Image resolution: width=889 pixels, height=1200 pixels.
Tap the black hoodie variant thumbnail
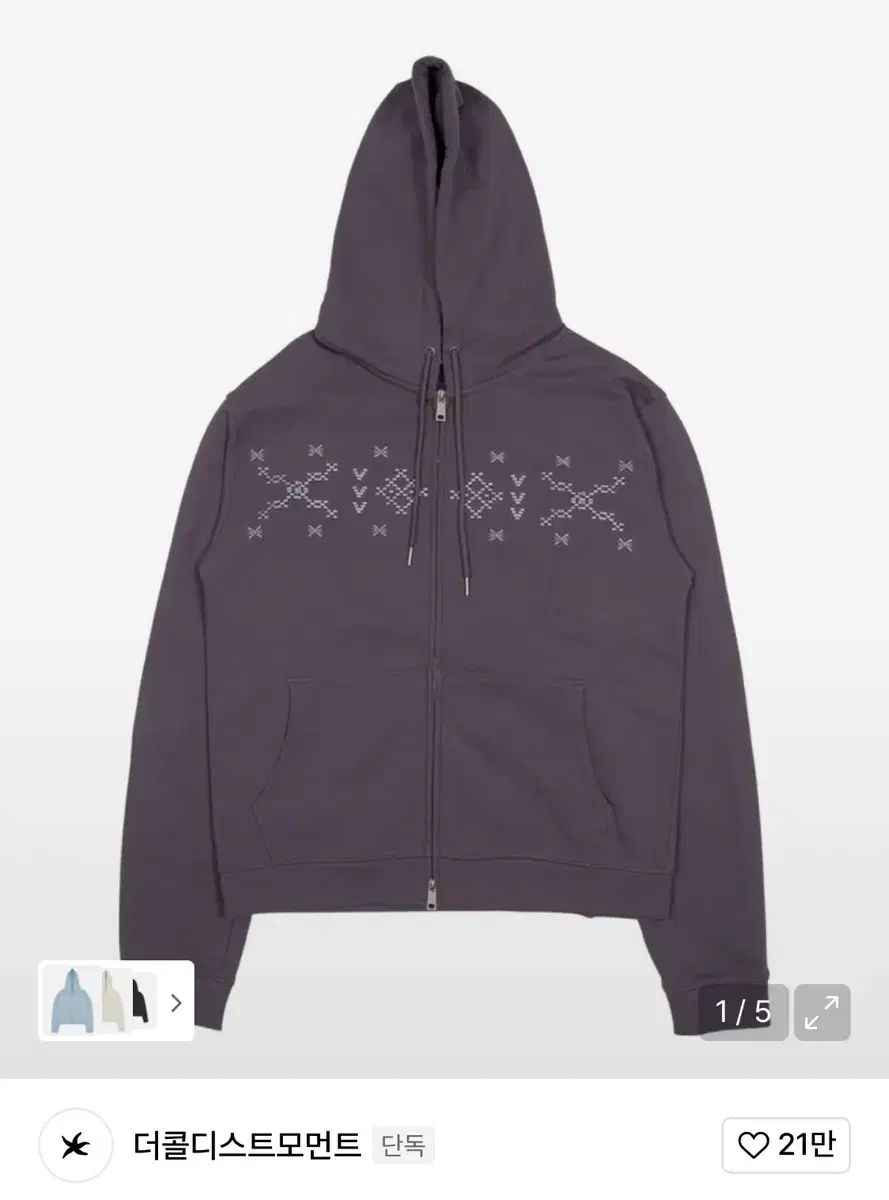point(140,1000)
